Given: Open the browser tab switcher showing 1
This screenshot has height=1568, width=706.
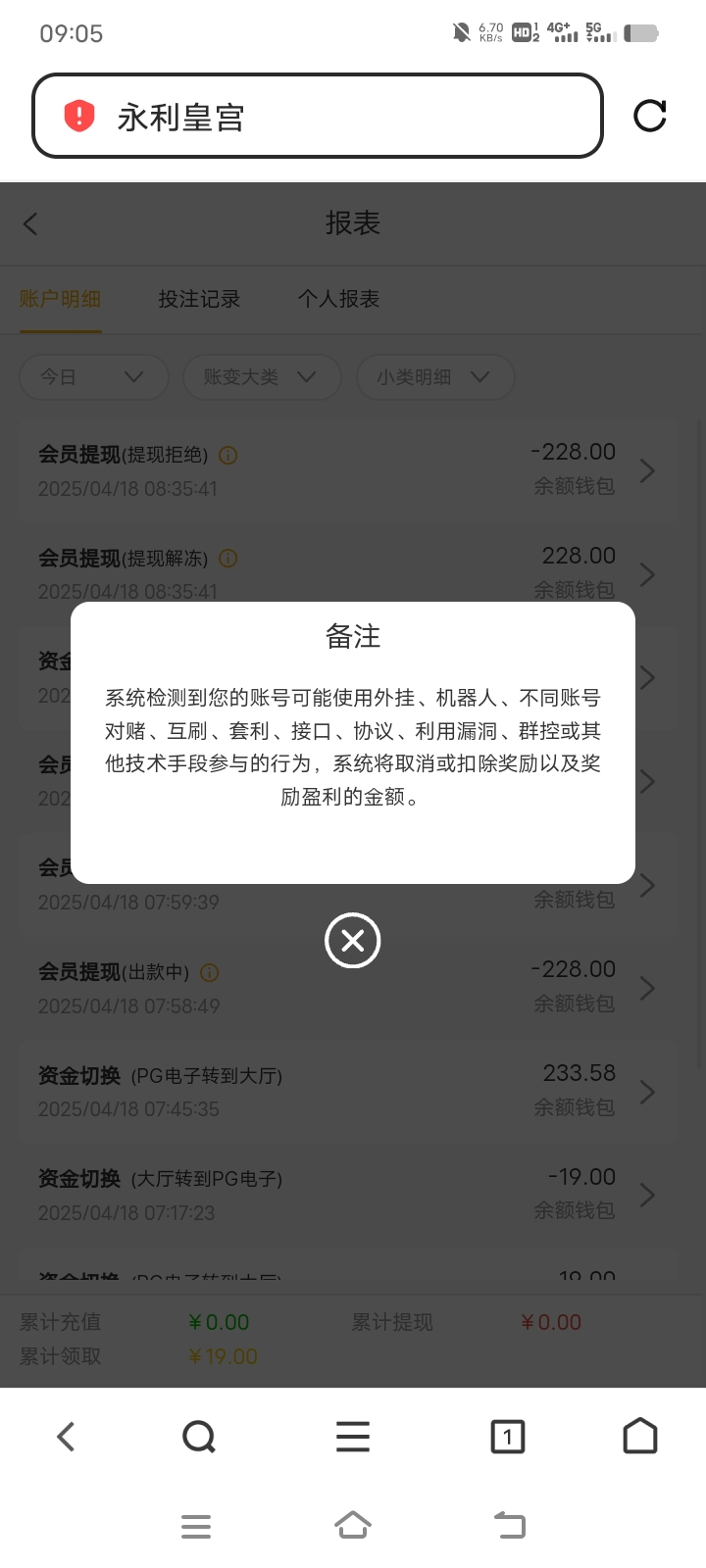Looking at the screenshot, I should coord(507,1437).
